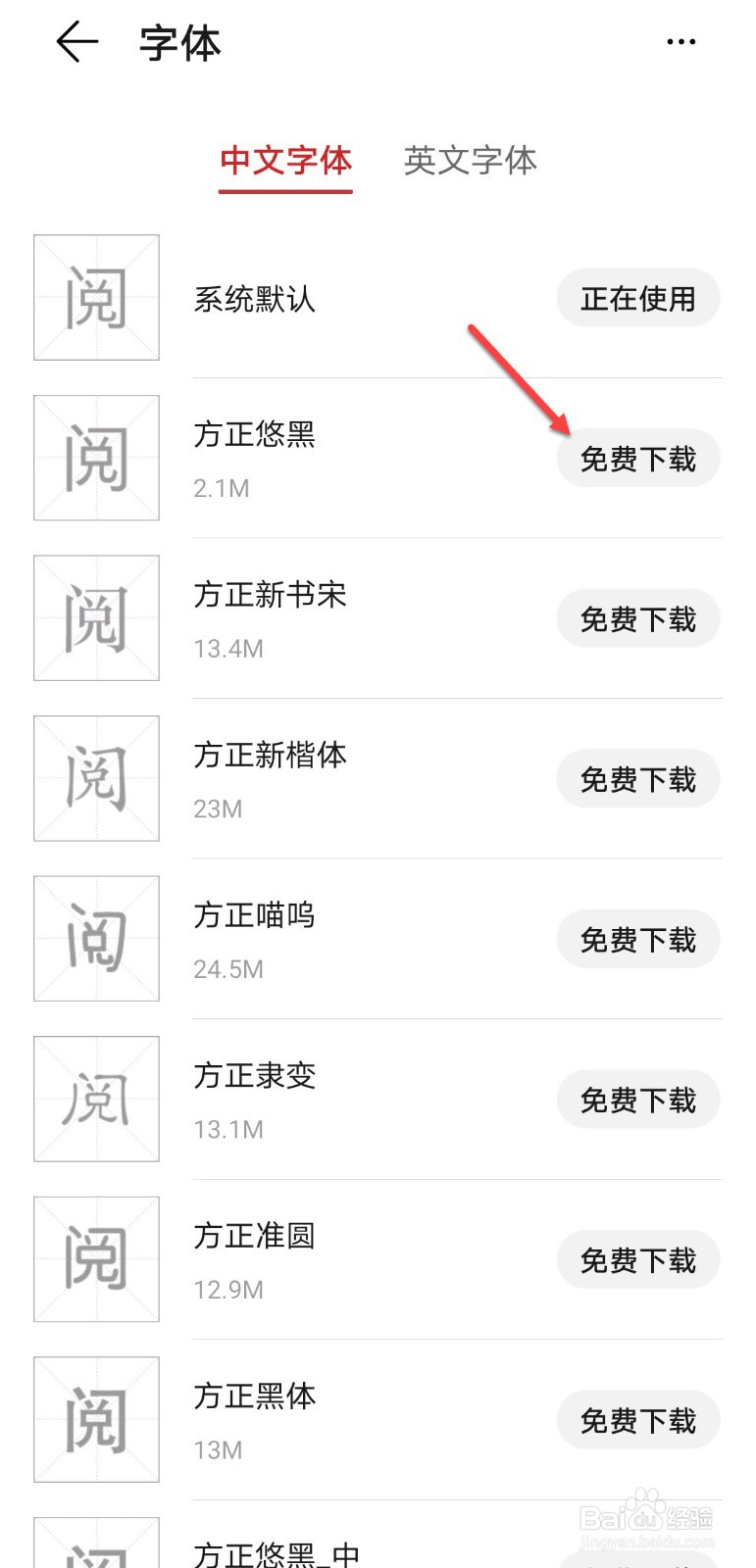Open the 方正隶变 font preview tile
The image size is (756, 1568).
coord(96,1099)
